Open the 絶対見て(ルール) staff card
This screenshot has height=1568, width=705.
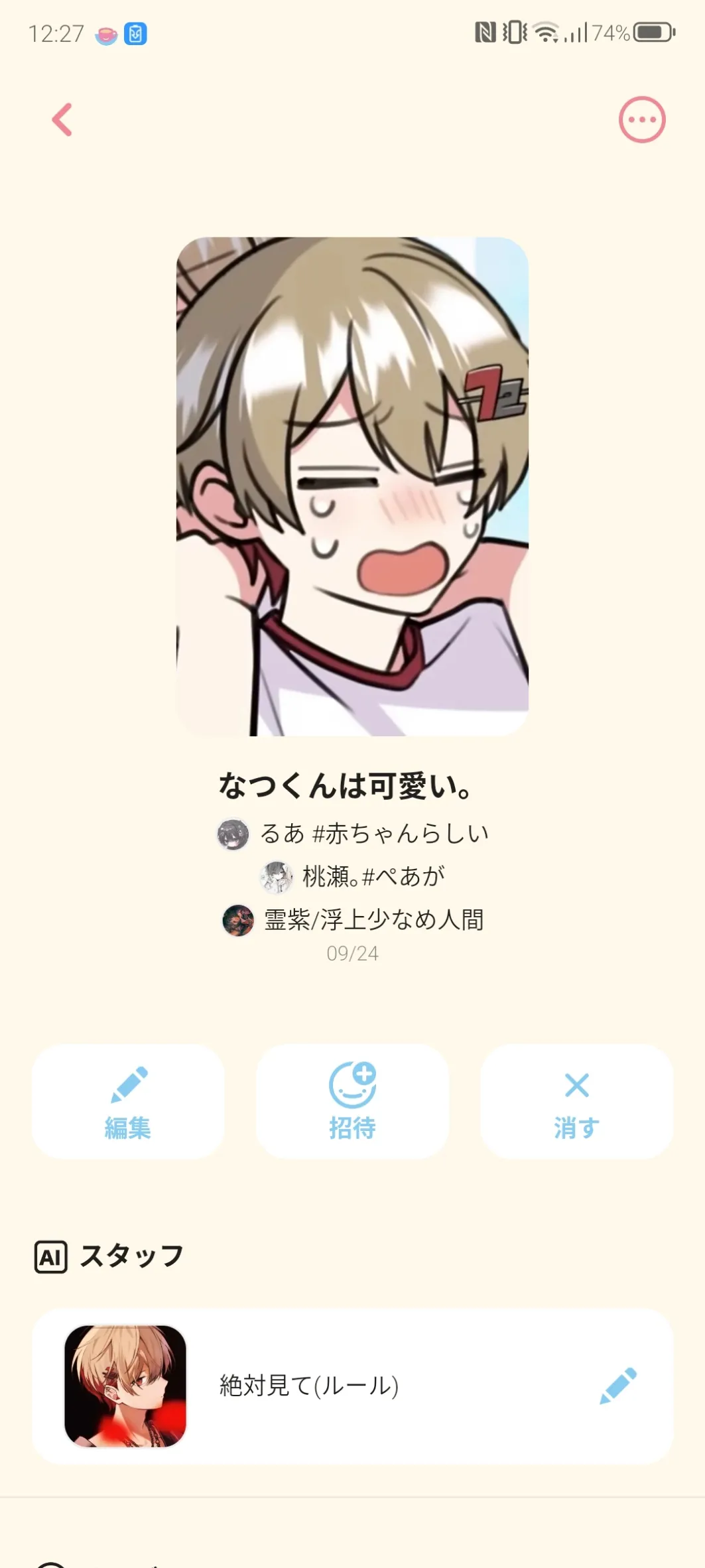[x=308, y=1386]
